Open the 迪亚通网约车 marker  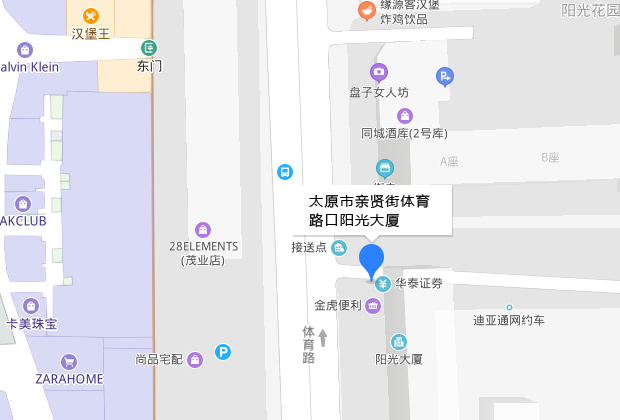pos(509,307)
